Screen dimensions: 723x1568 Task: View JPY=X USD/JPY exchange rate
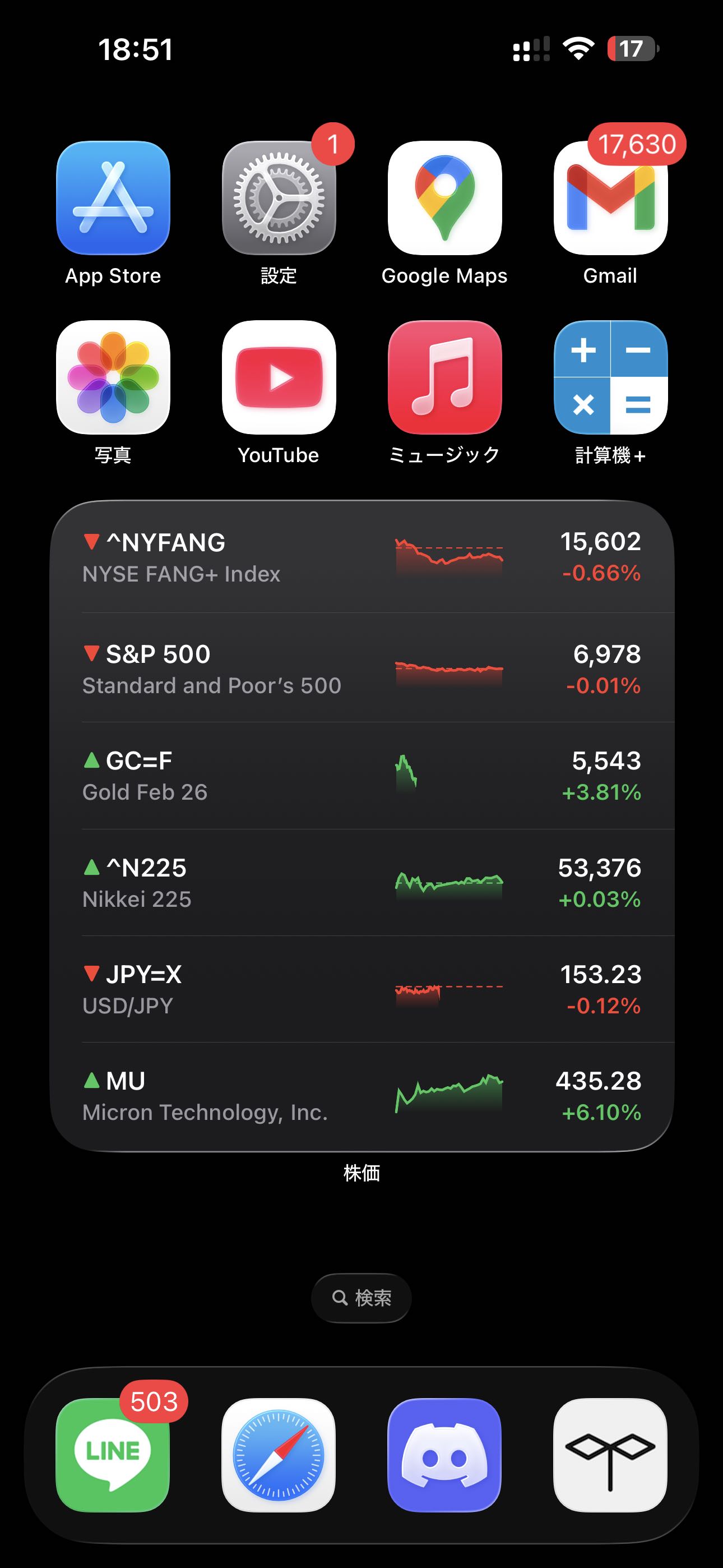point(361,989)
